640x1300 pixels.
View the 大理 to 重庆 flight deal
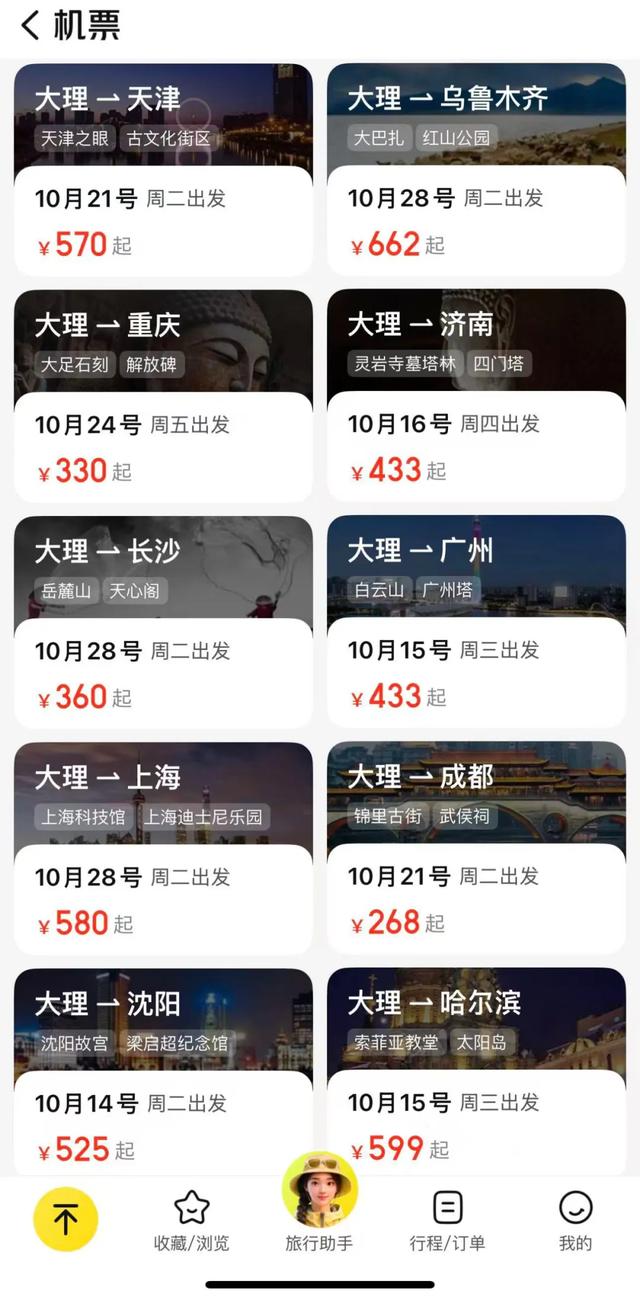tap(163, 396)
